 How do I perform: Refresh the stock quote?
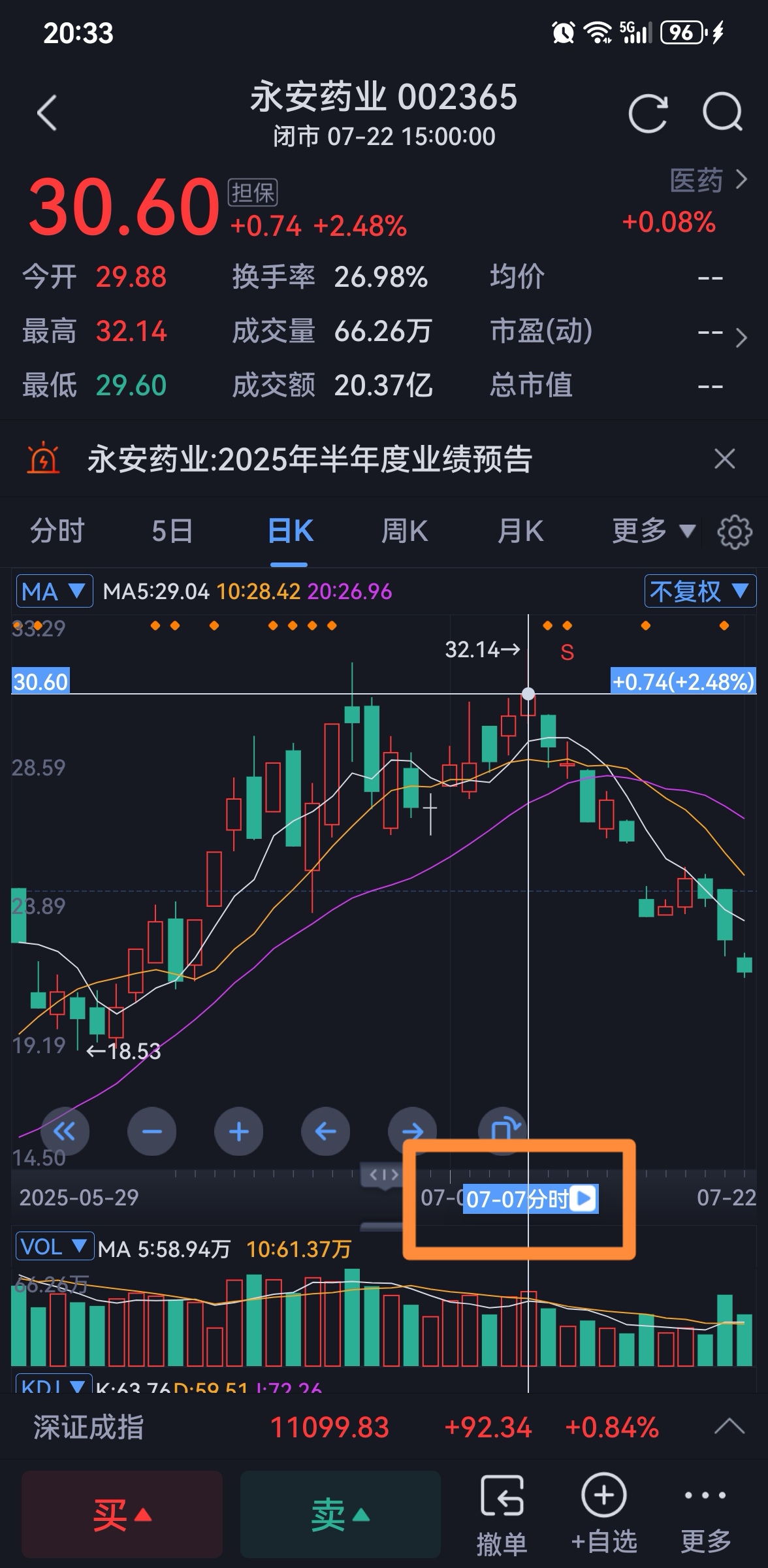(x=648, y=114)
